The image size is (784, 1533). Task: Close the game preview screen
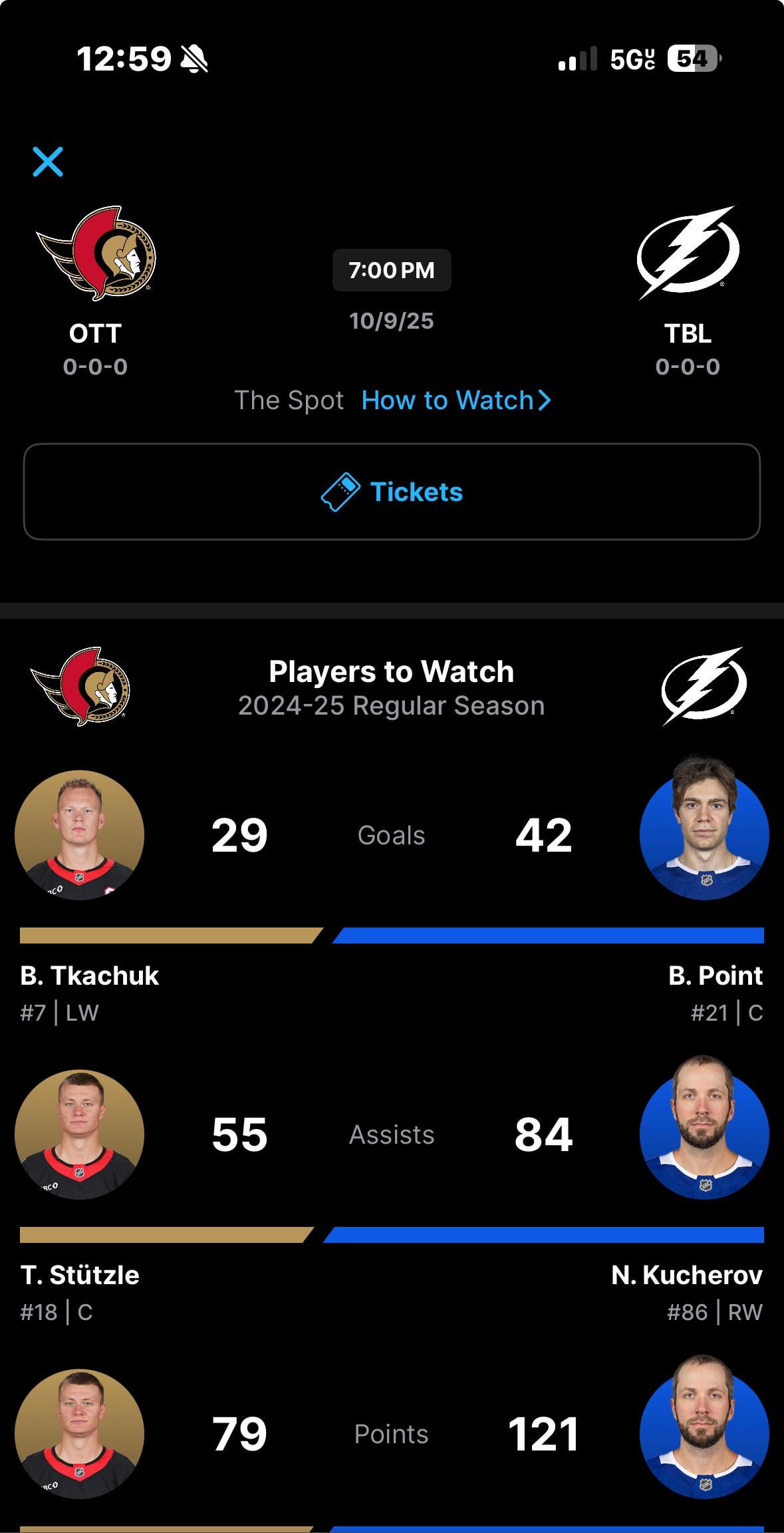coord(48,162)
